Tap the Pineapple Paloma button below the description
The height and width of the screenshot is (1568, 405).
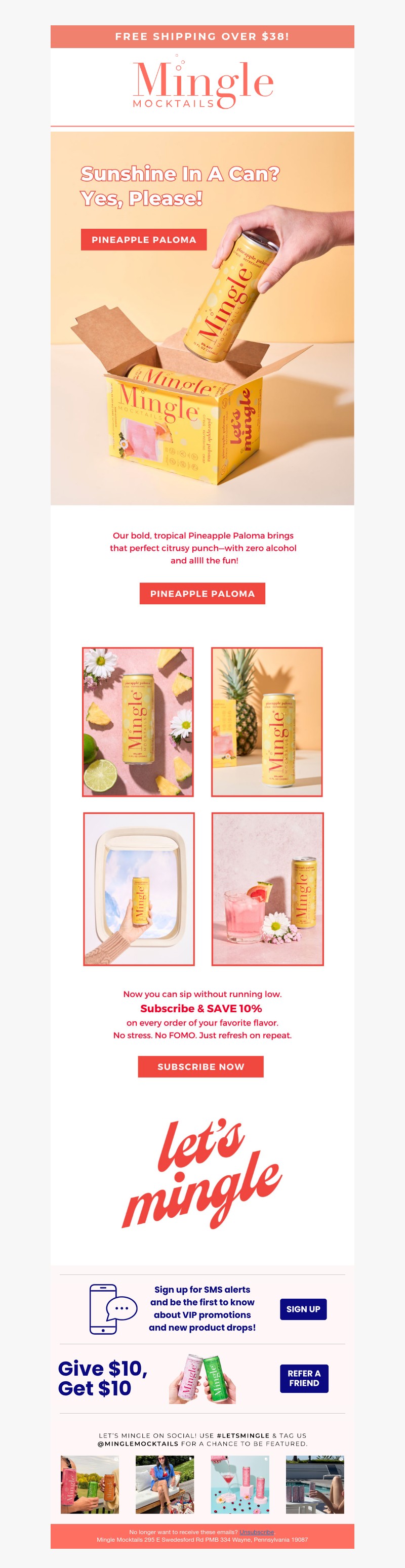tap(202, 594)
